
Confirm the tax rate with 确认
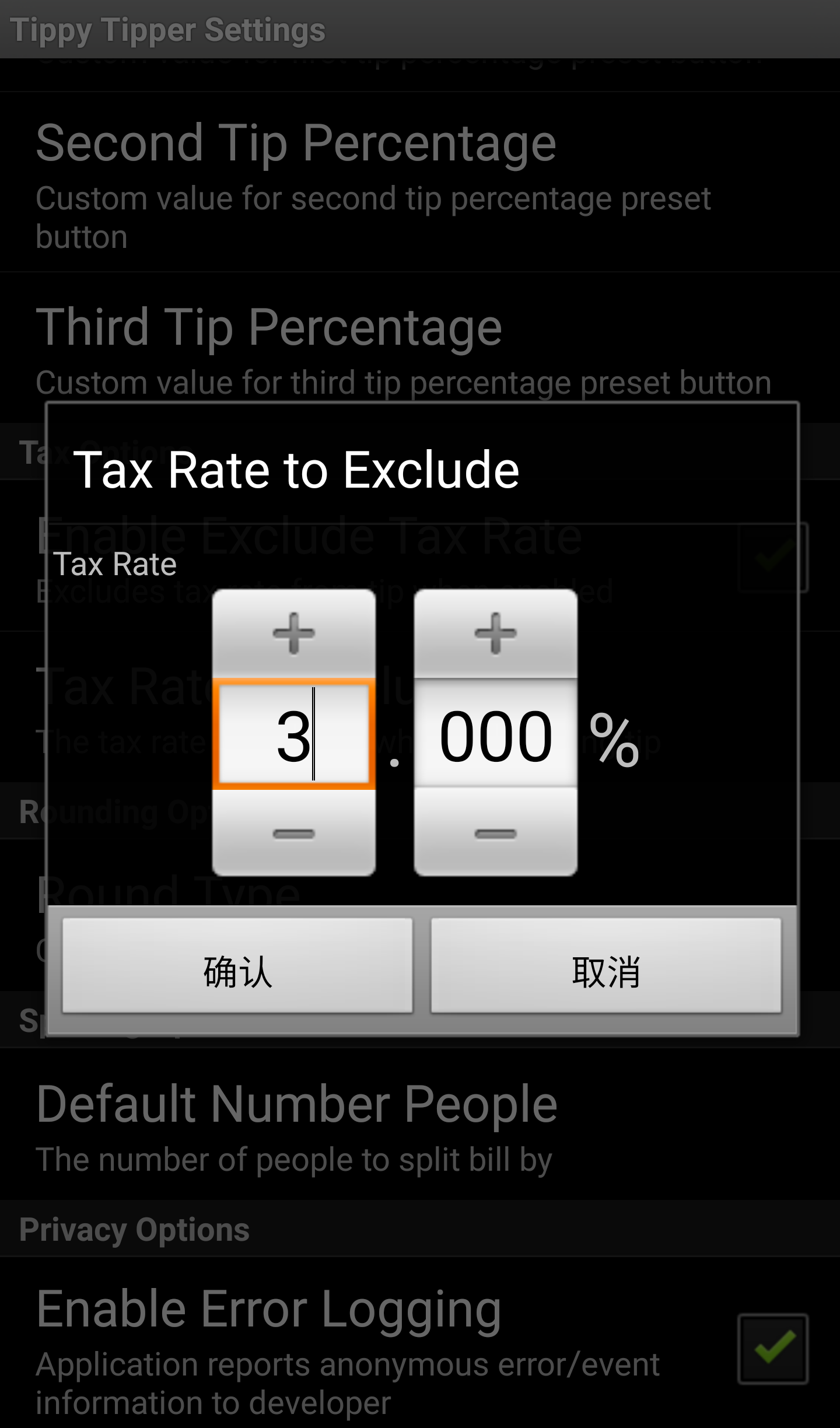[237, 972]
